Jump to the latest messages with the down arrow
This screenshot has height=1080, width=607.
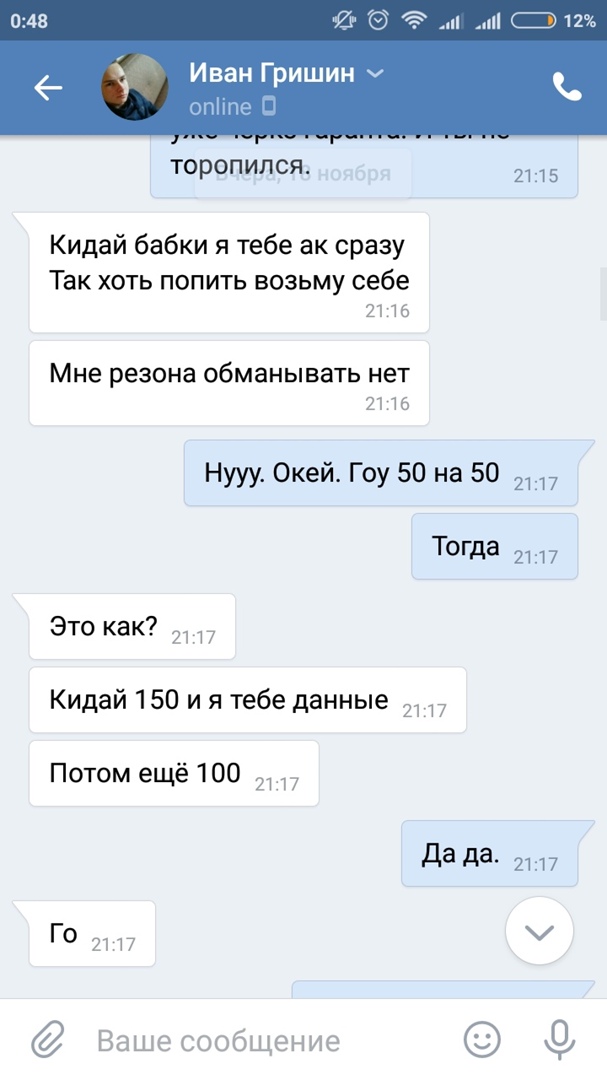(539, 932)
